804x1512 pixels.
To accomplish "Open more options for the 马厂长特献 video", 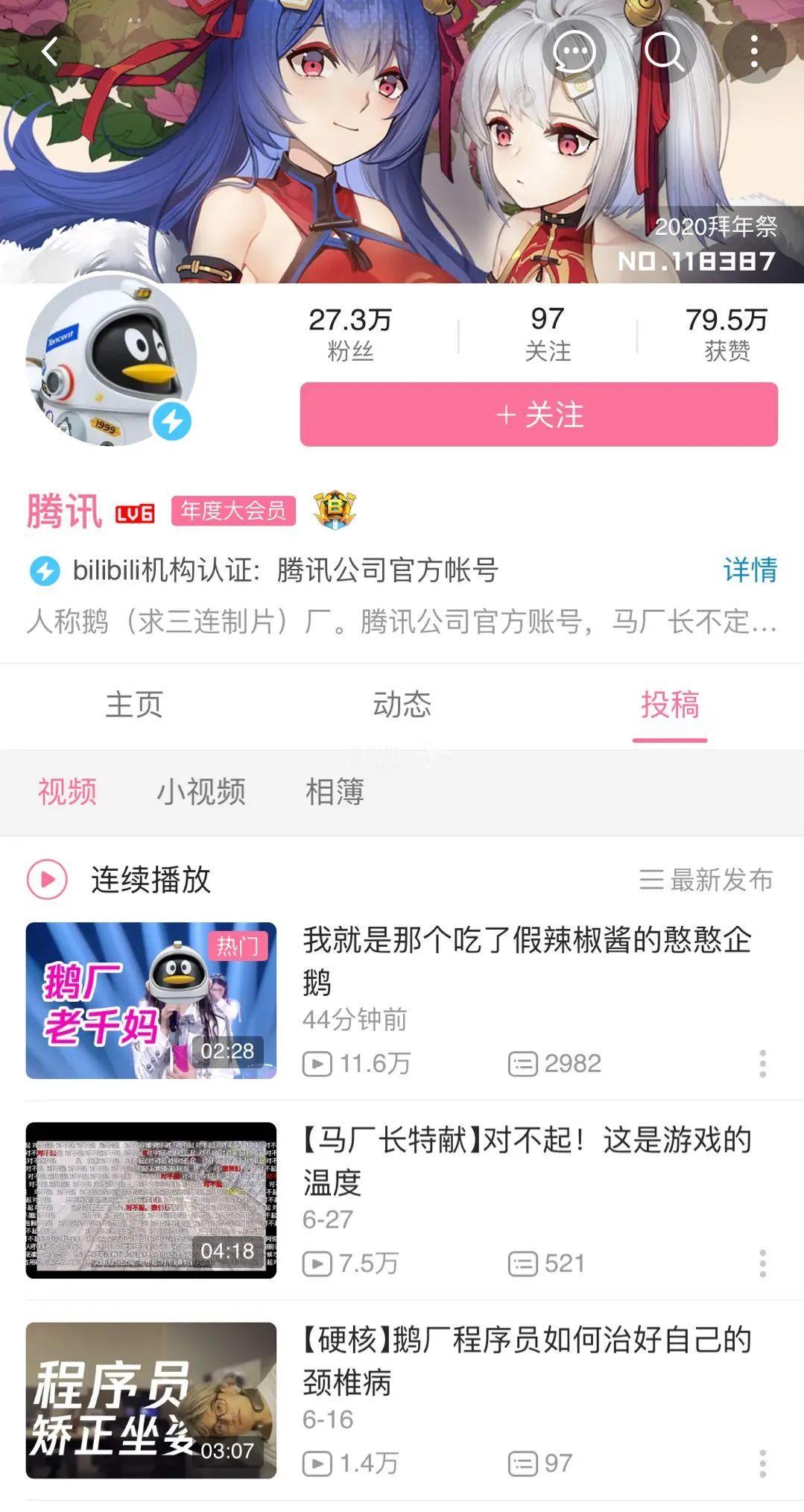I will pos(762,1263).
